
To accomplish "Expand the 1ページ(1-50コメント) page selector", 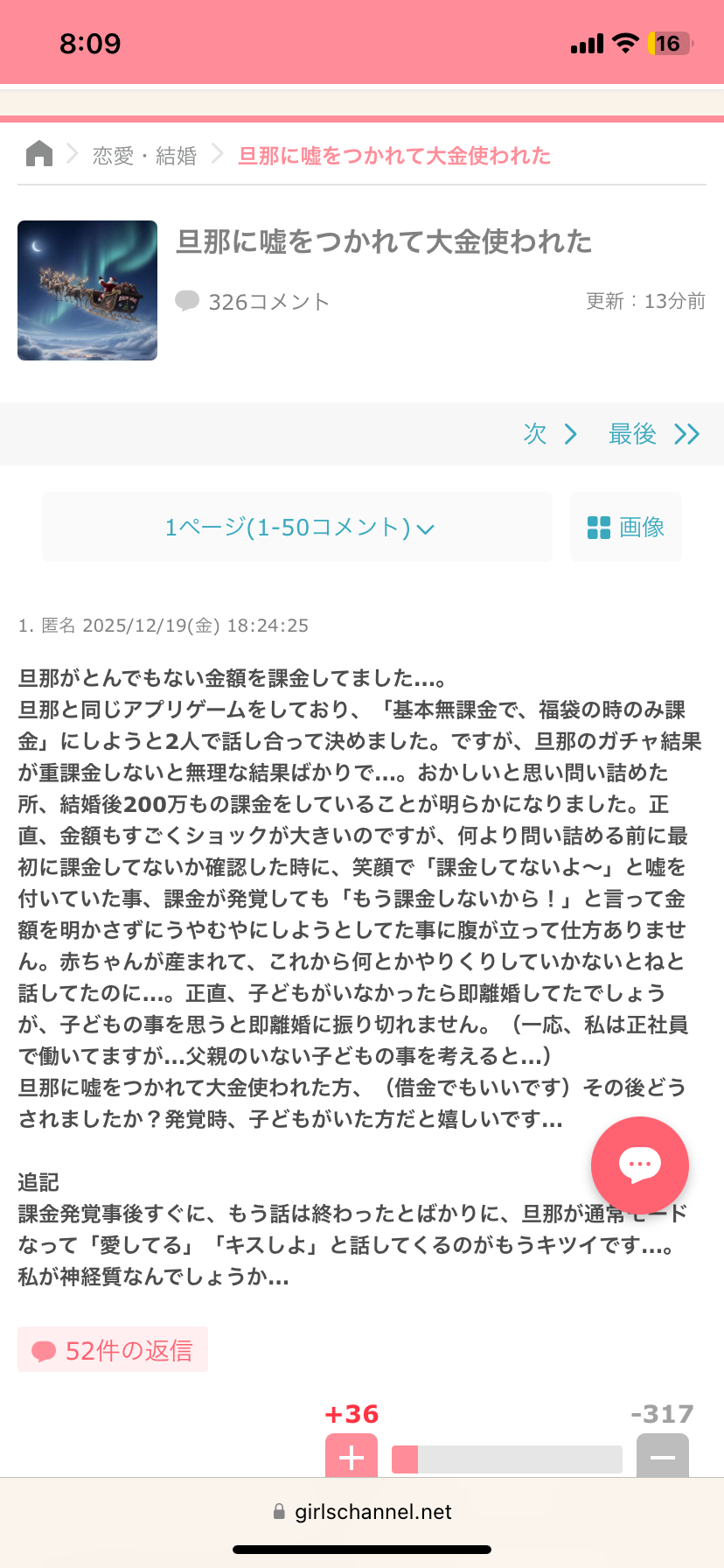I will (297, 527).
